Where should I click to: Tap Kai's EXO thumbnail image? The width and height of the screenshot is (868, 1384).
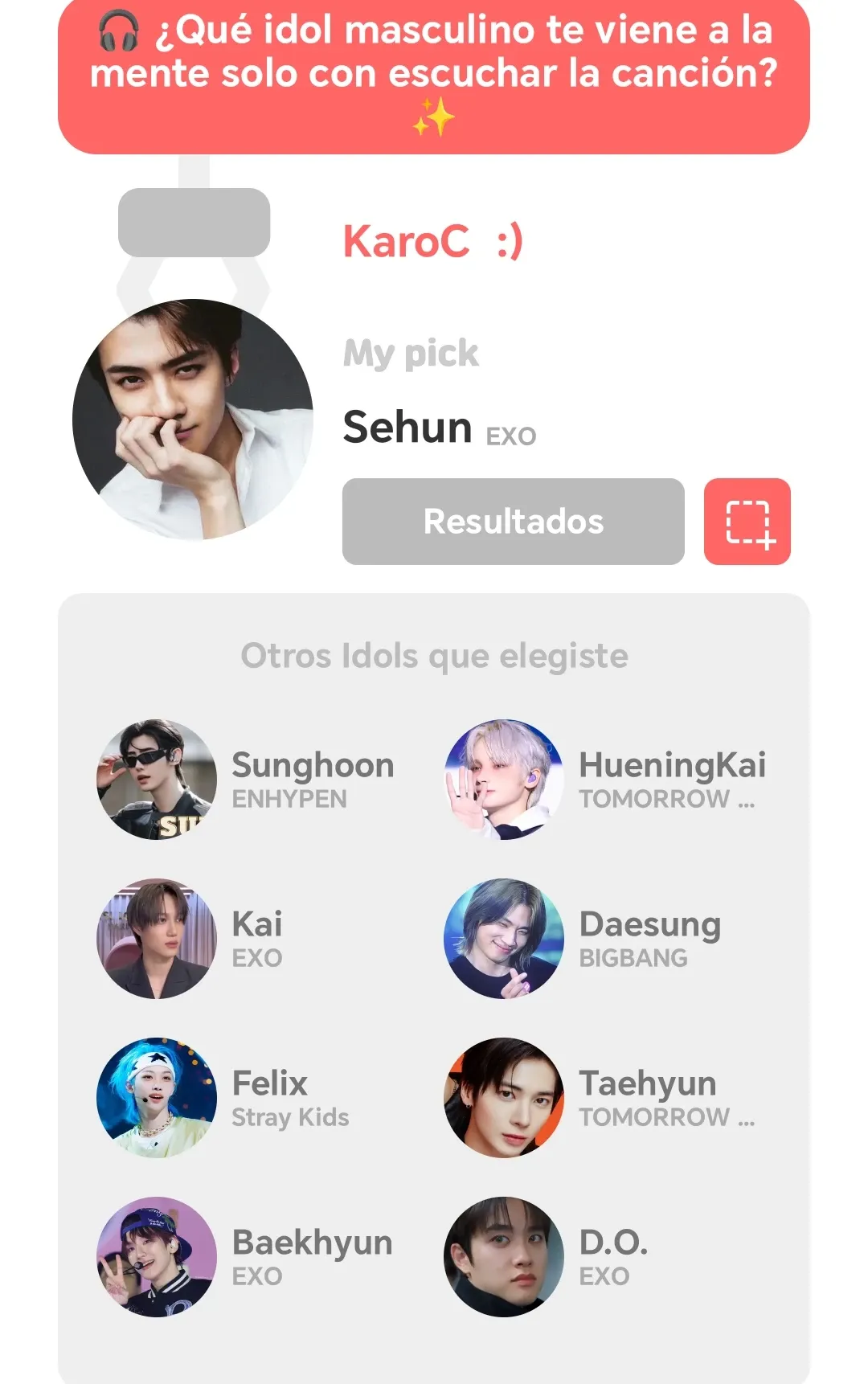[x=156, y=938]
